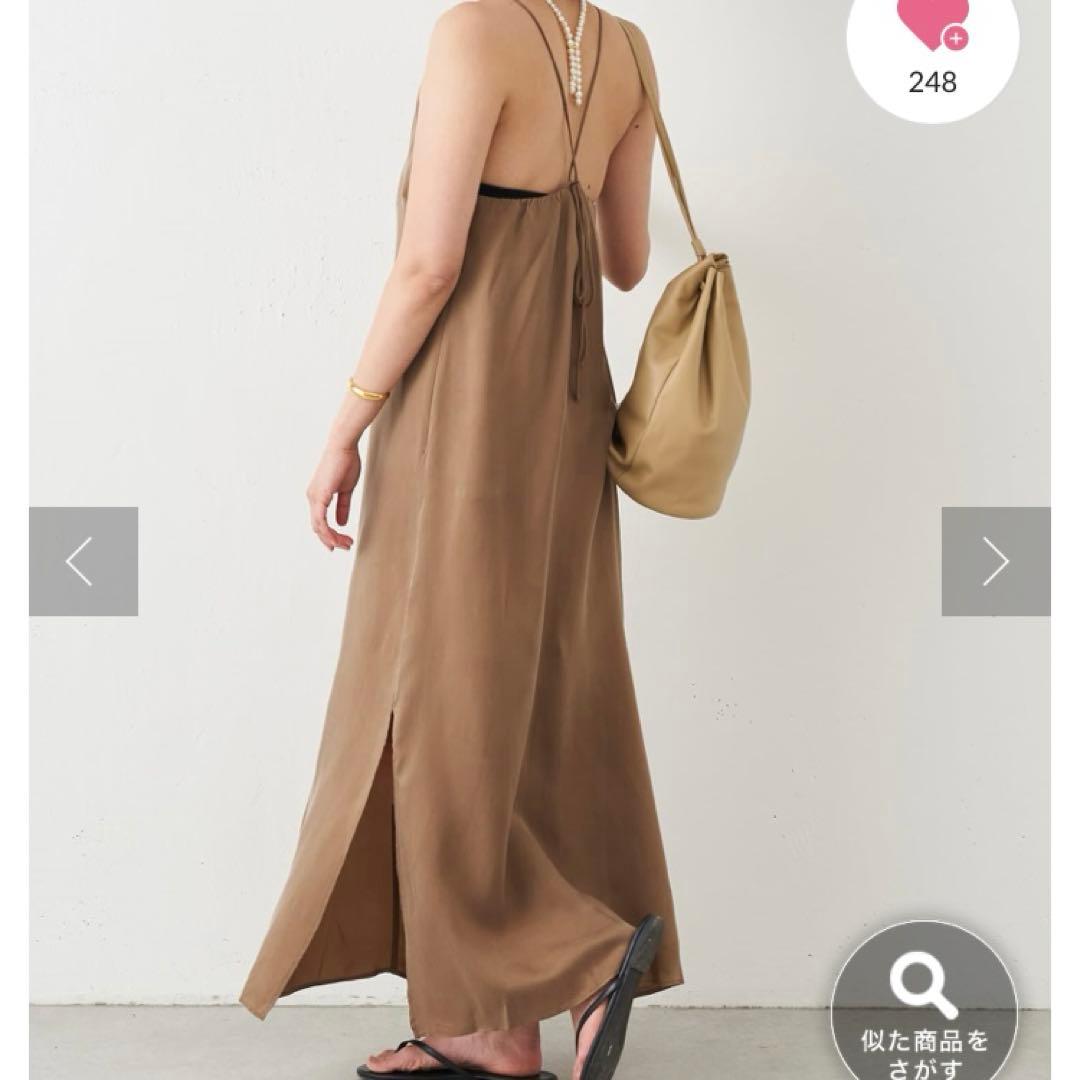Image resolution: width=1080 pixels, height=1080 pixels.
Task: Go to the next product photo
Action: (995, 561)
